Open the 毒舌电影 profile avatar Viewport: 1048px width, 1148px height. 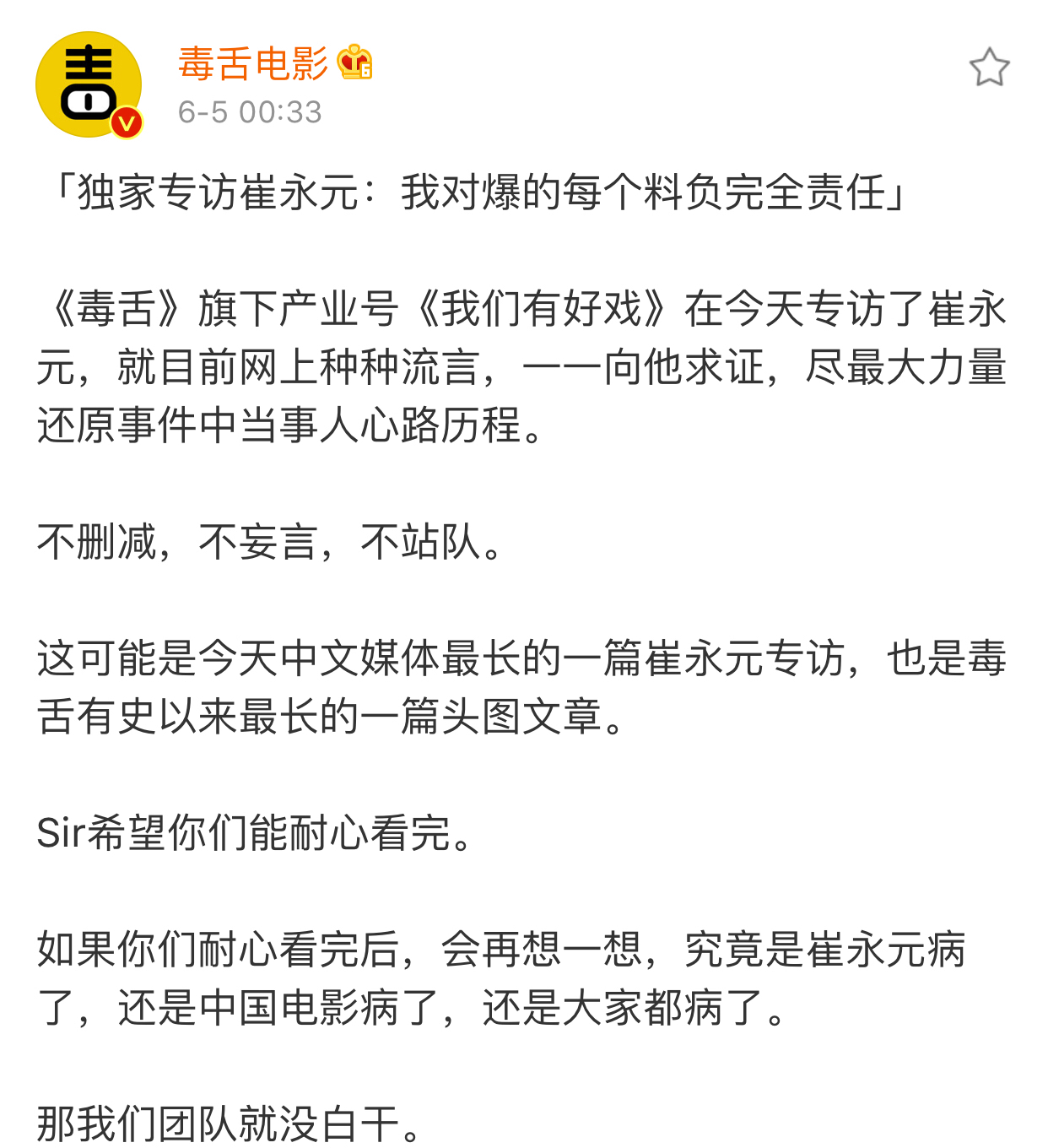(89, 84)
